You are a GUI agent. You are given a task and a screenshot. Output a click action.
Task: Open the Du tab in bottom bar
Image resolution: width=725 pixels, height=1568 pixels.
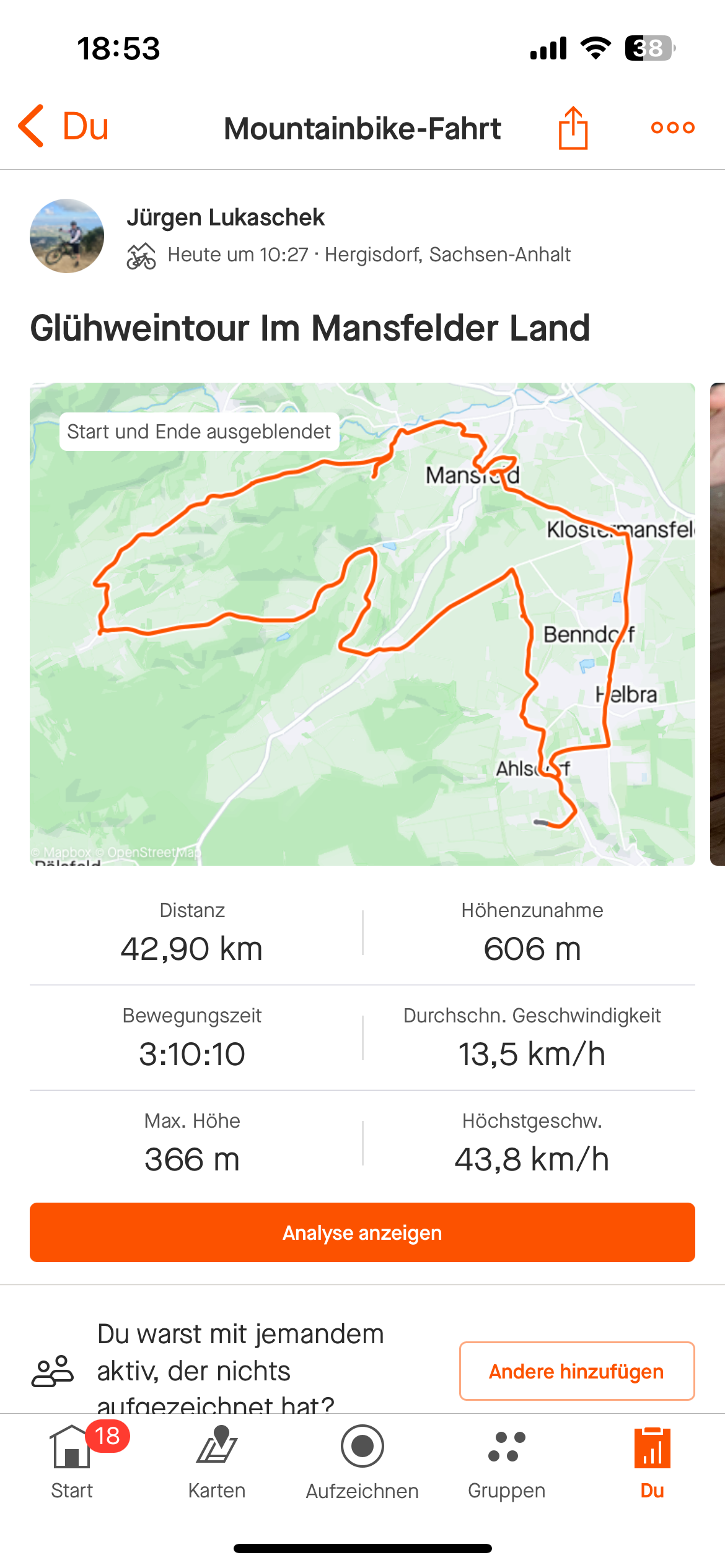pos(652,1461)
